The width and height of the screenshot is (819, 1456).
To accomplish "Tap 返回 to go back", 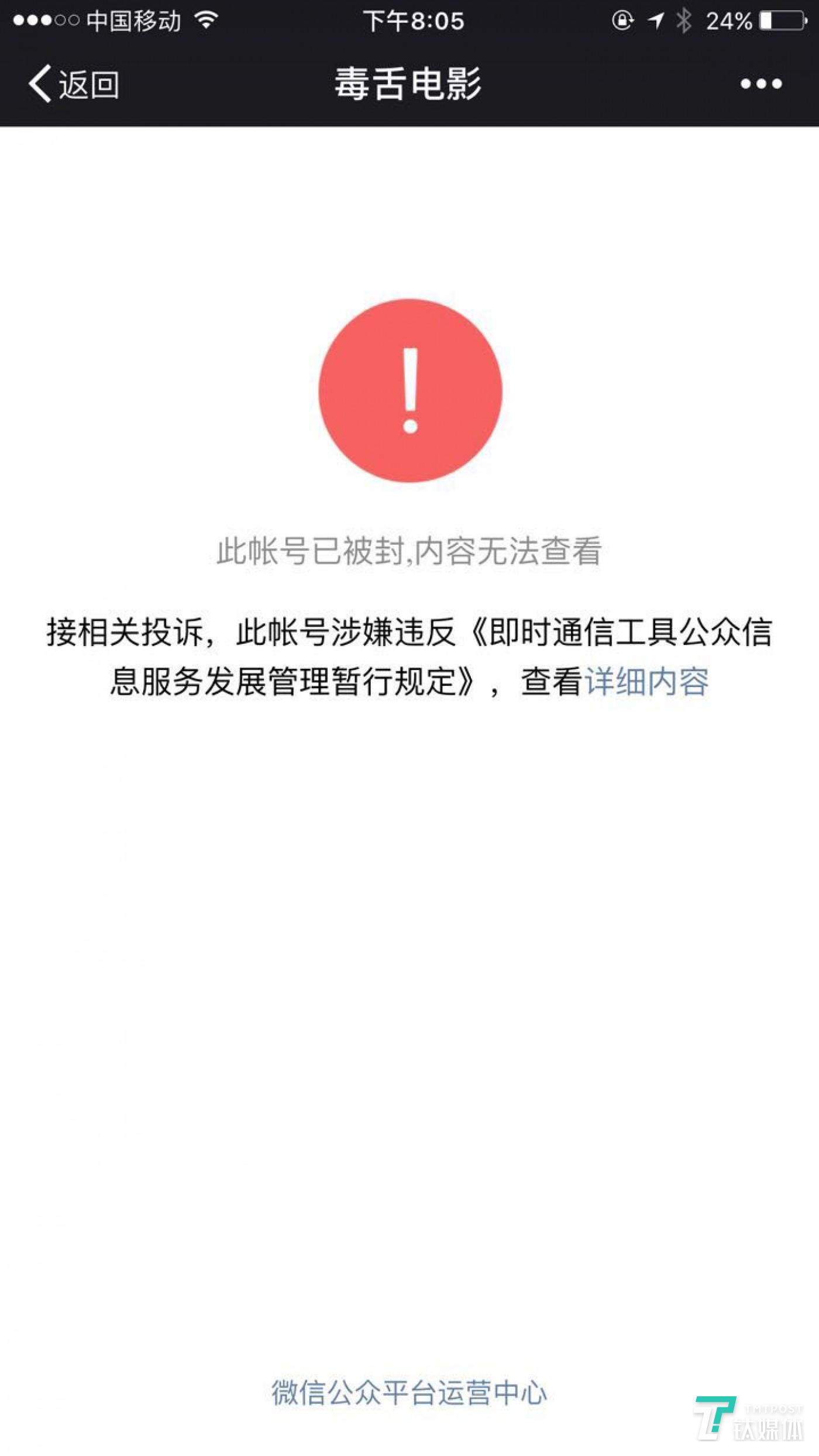I will 88,84.
